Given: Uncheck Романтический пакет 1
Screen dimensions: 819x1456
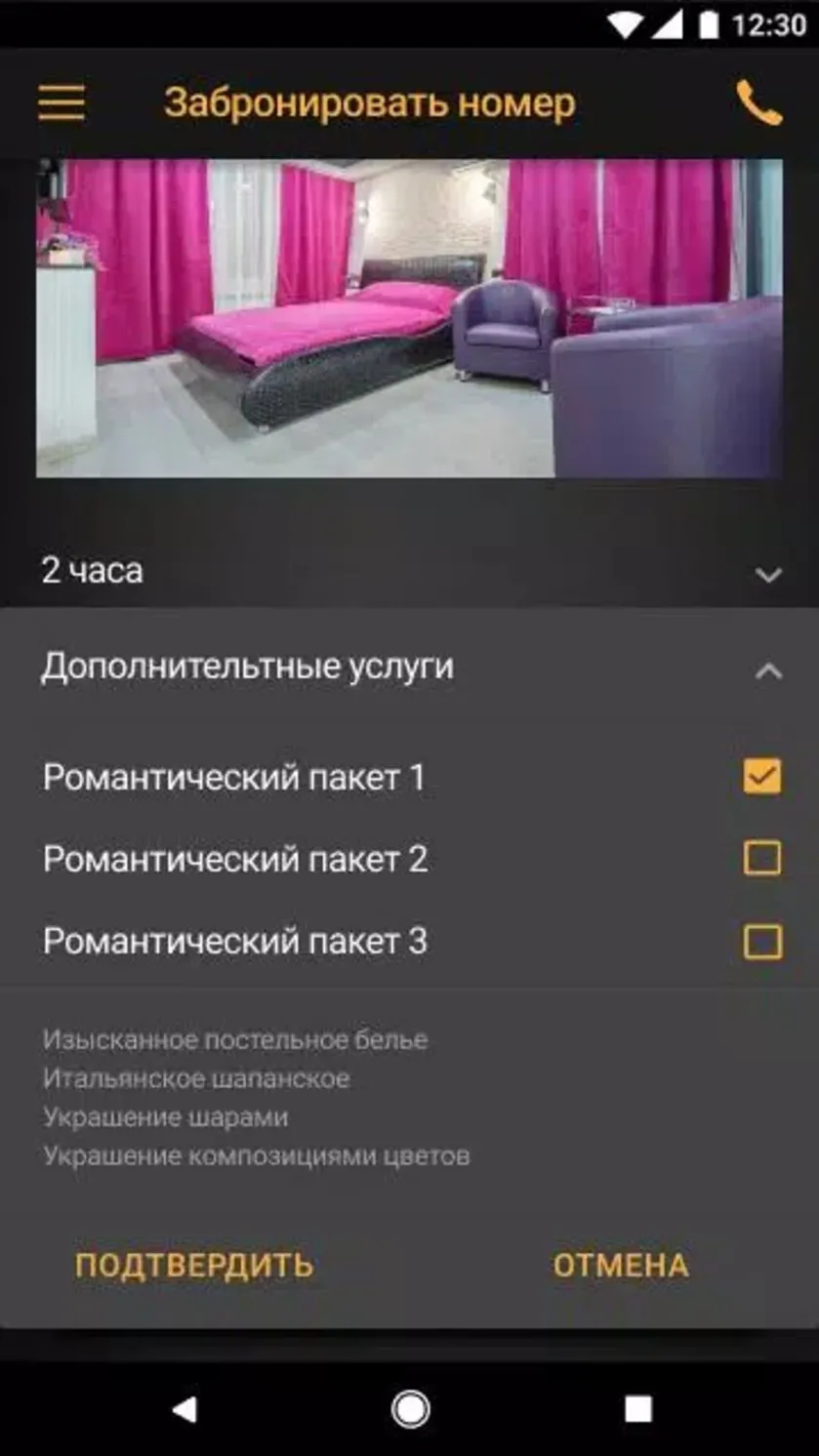Looking at the screenshot, I should tap(762, 777).
